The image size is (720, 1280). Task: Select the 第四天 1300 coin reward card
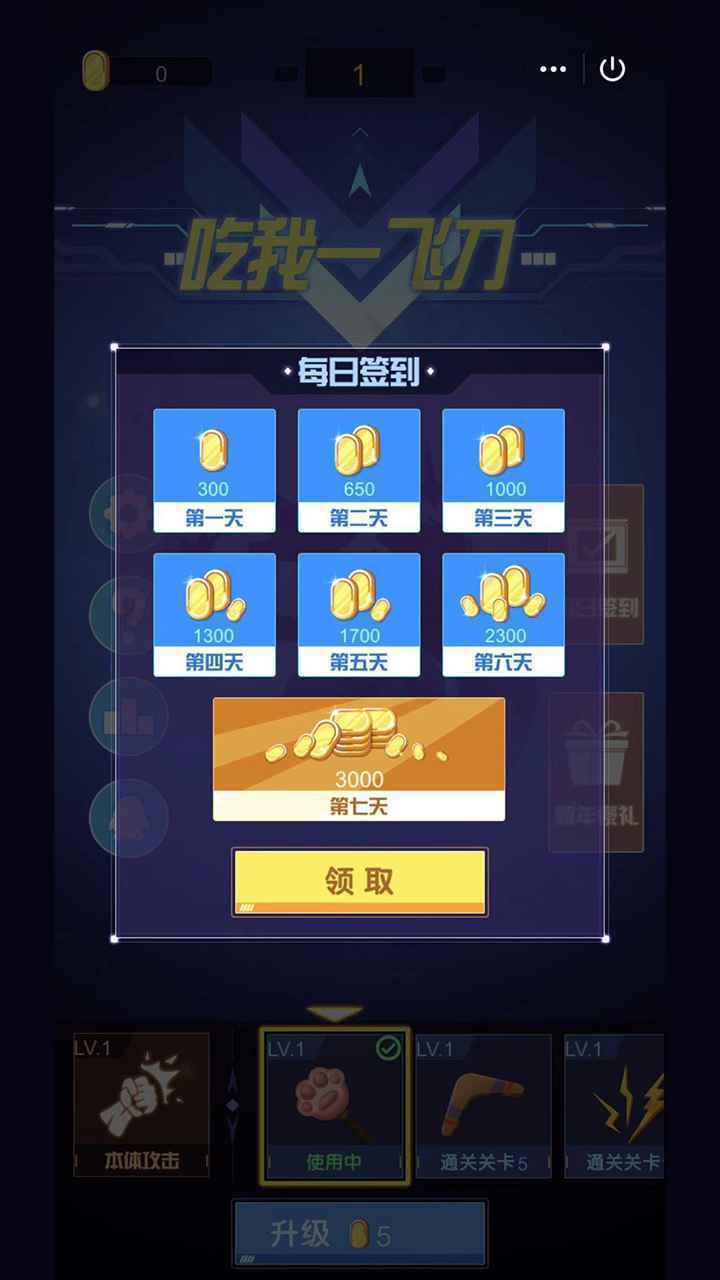coord(214,614)
